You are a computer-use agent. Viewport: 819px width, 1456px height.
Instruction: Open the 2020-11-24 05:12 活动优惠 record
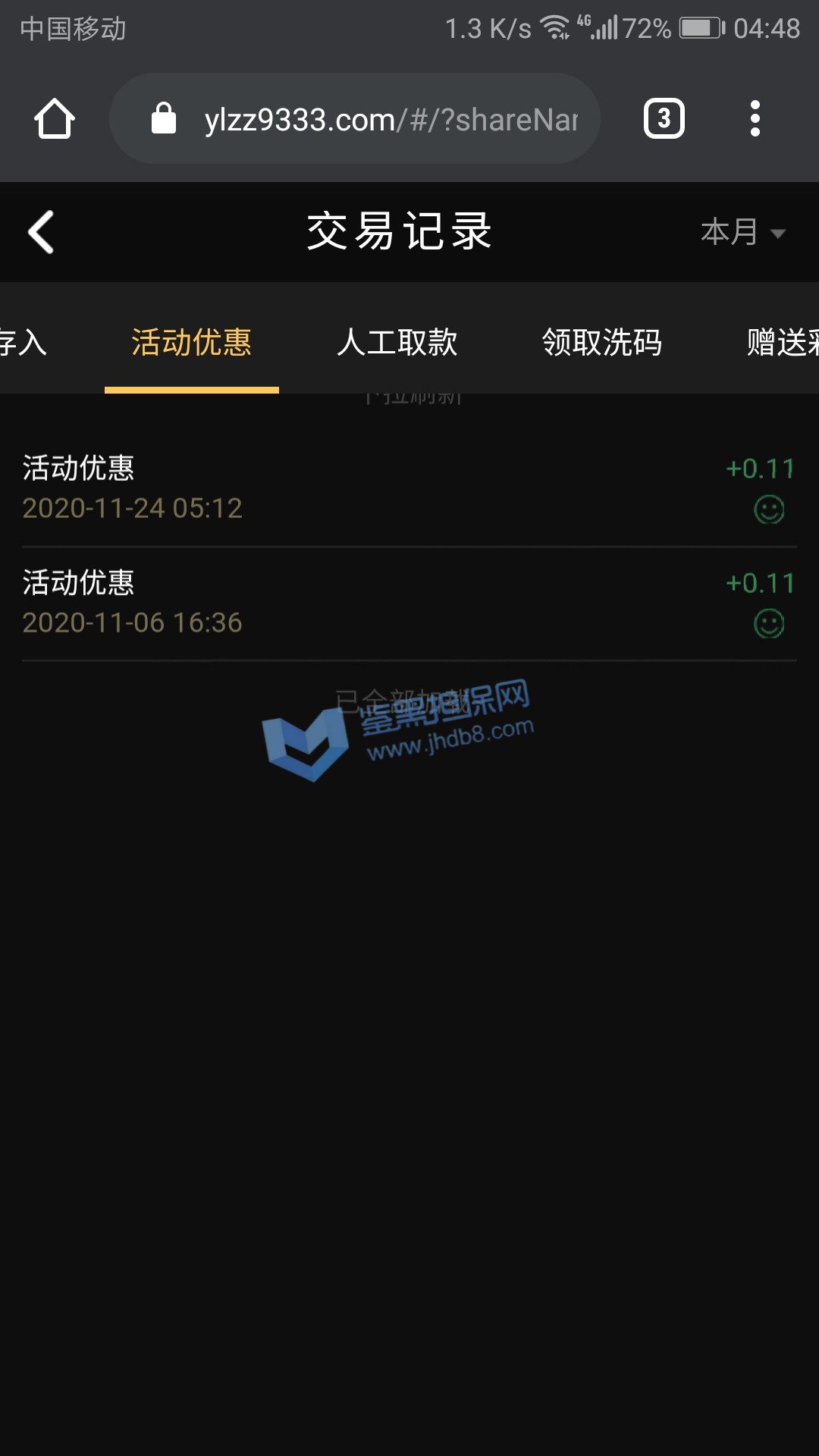pos(409,488)
